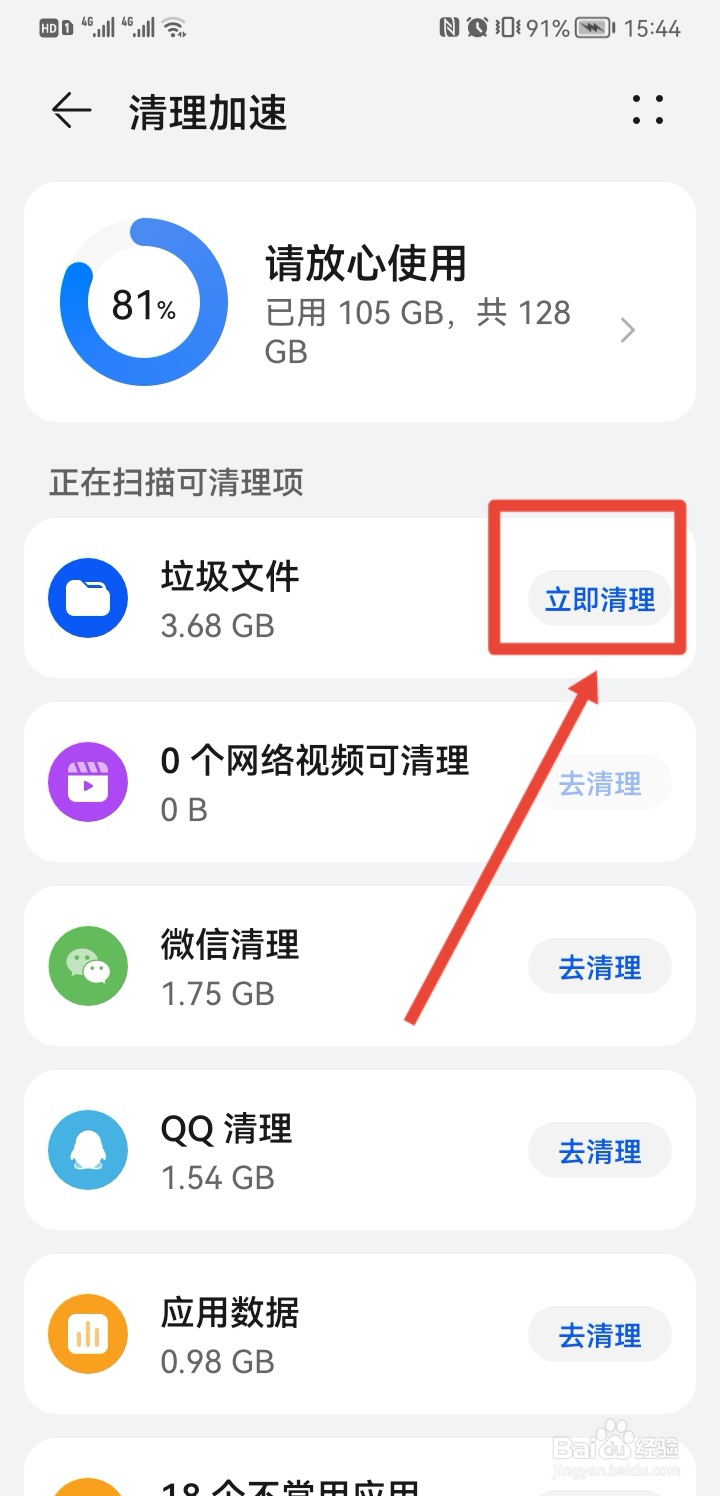Tap the blue QQ penguin icon
This screenshot has height=1496, width=720.
pyautogui.click(x=87, y=1150)
